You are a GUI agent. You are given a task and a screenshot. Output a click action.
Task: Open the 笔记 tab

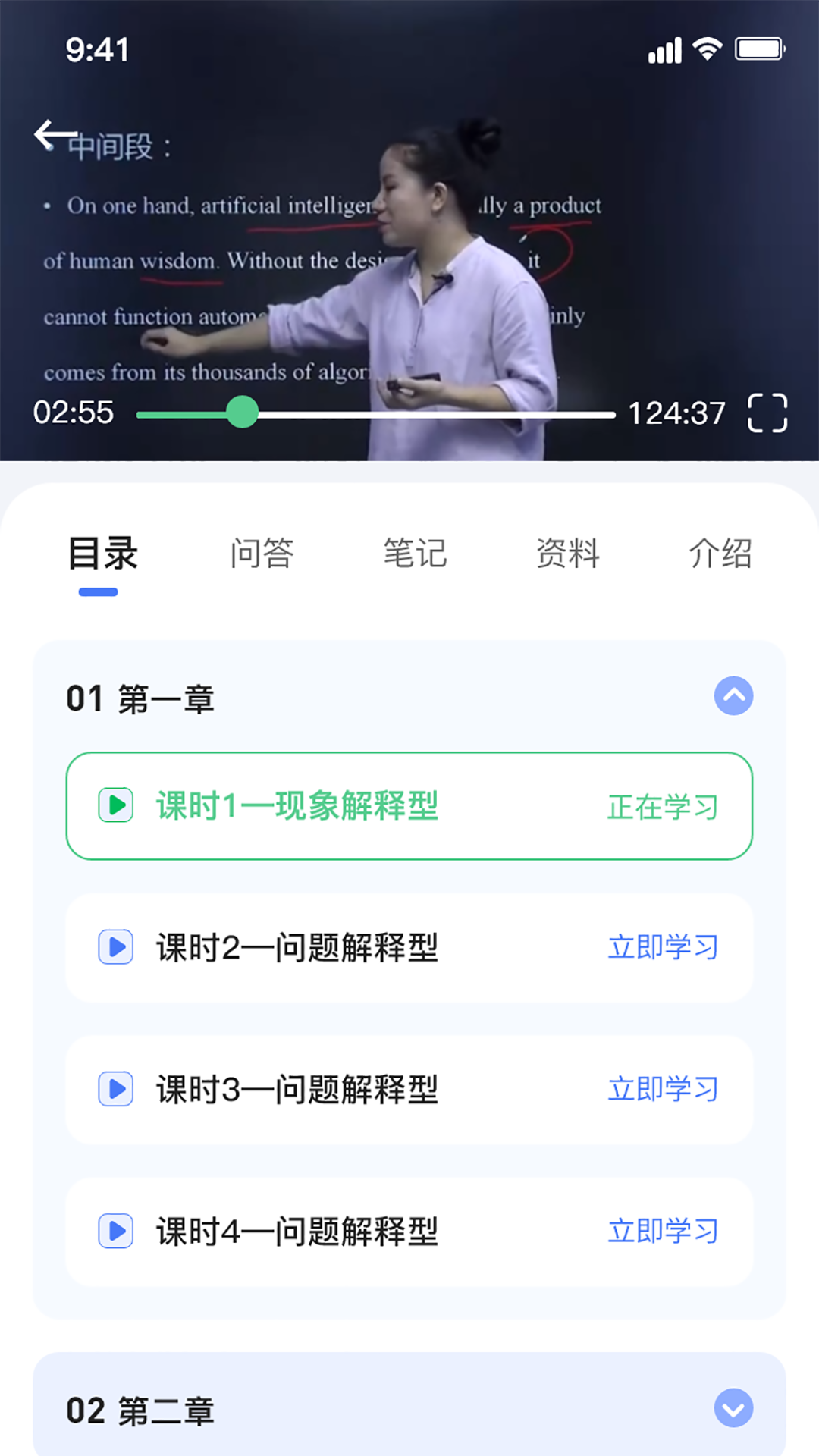pos(417,554)
